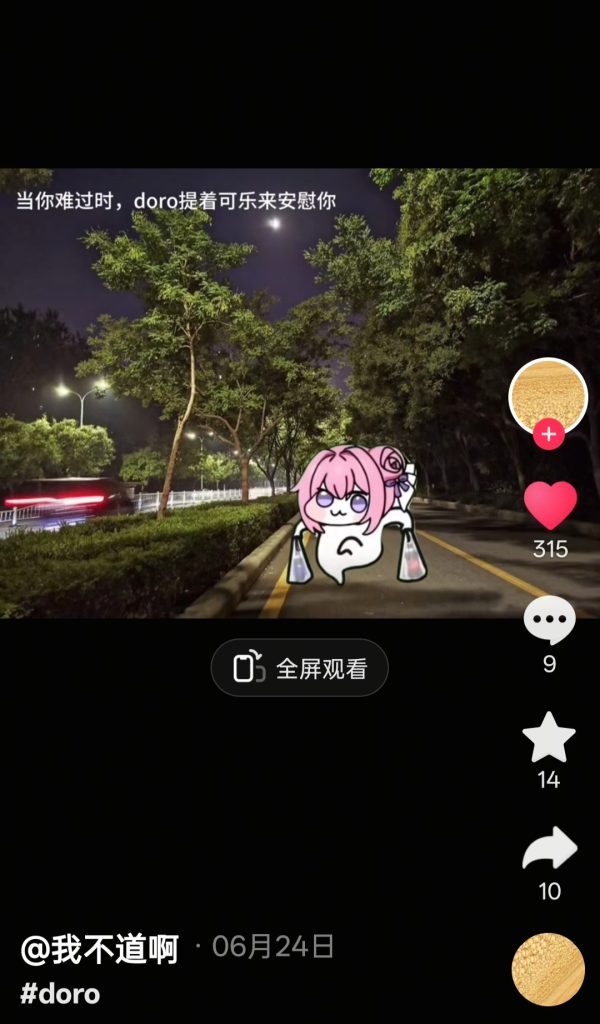Open @我不道啊 user profile

click(x=100, y=948)
